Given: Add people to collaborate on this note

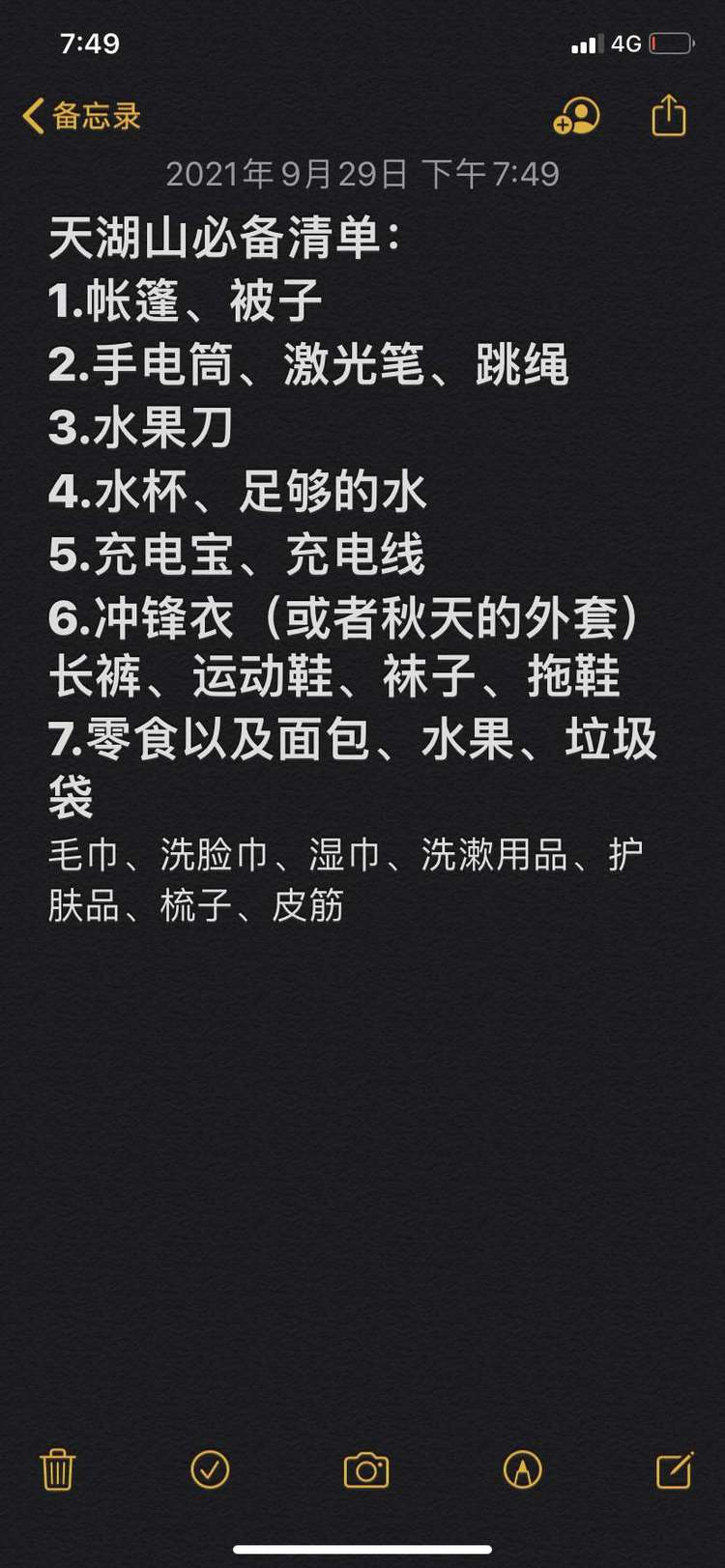Looking at the screenshot, I should 576,116.
